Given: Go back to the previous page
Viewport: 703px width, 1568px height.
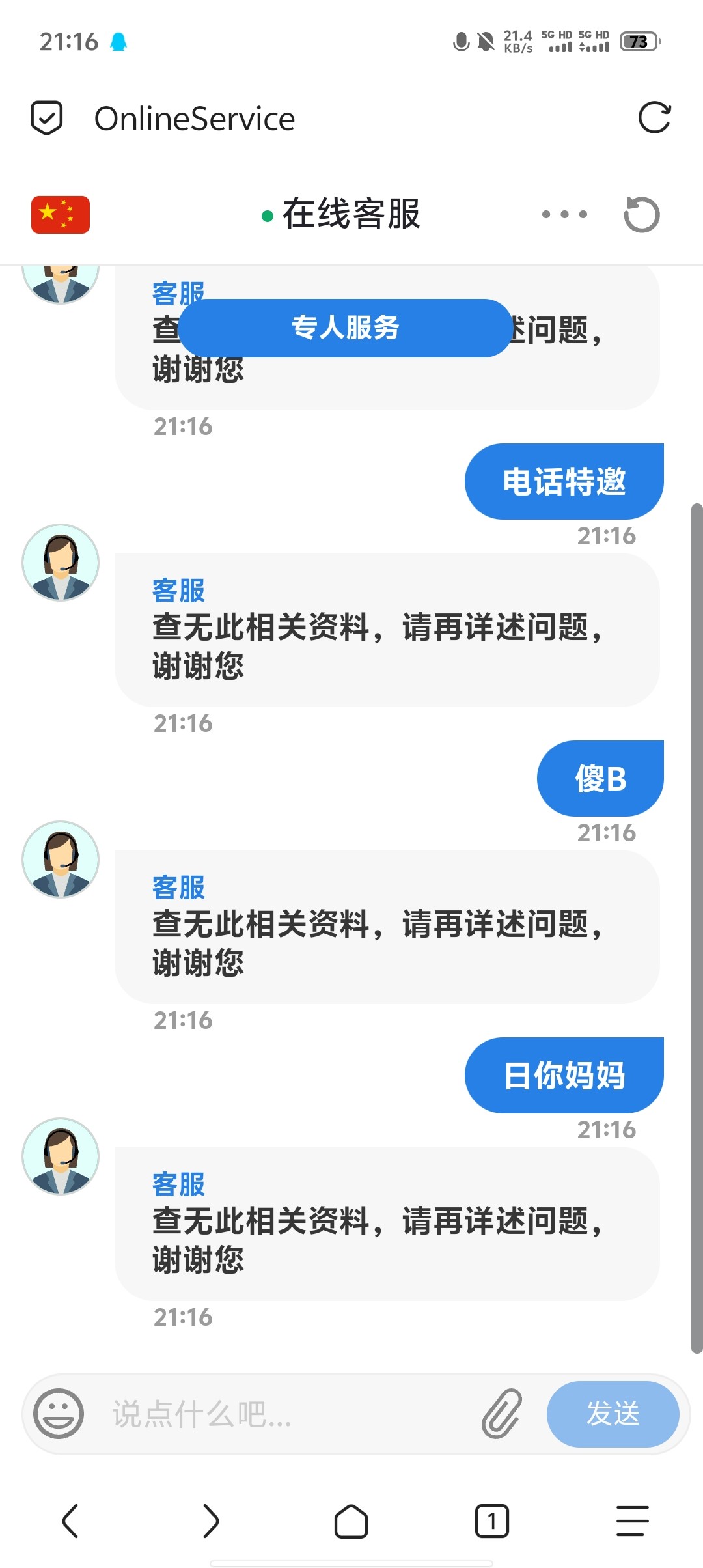Looking at the screenshot, I should (70, 1521).
